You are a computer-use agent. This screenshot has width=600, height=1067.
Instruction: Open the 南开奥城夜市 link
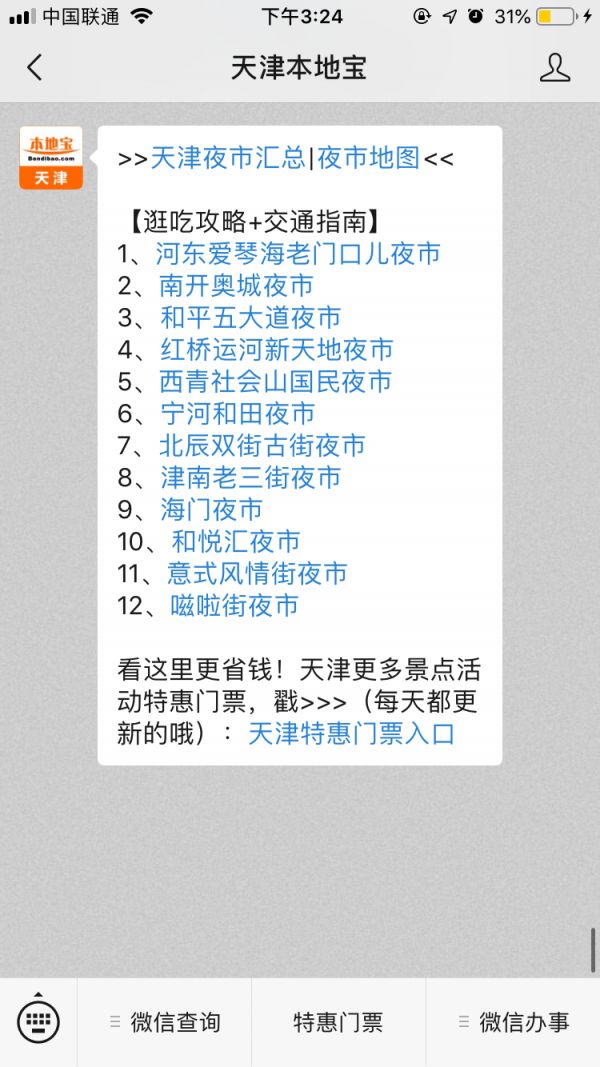coord(236,286)
